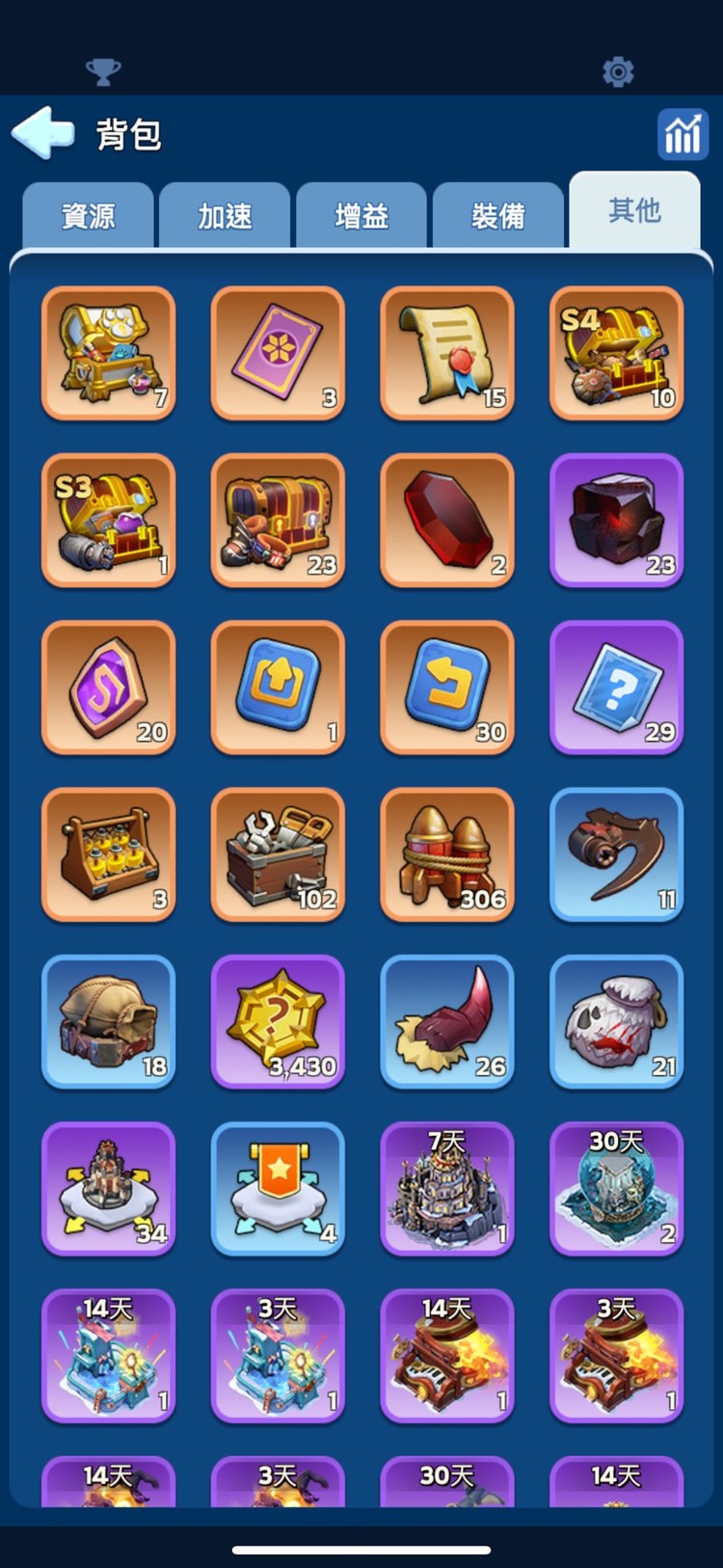Open the trophy icon at top
This screenshot has height=1568, width=723.
click(x=103, y=71)
